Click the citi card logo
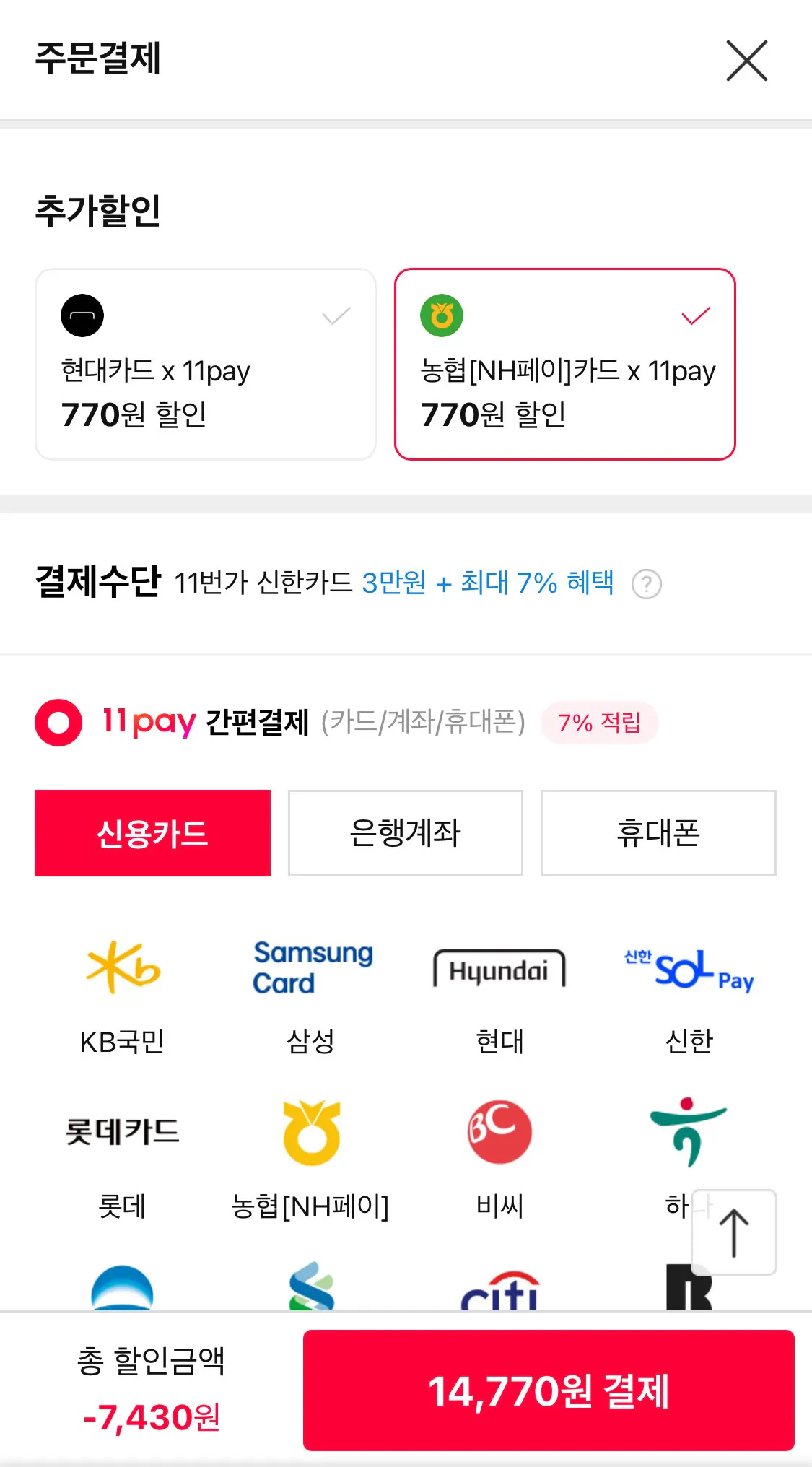The width and height of the screenshot is (812, 1467). coord(501,1292)
